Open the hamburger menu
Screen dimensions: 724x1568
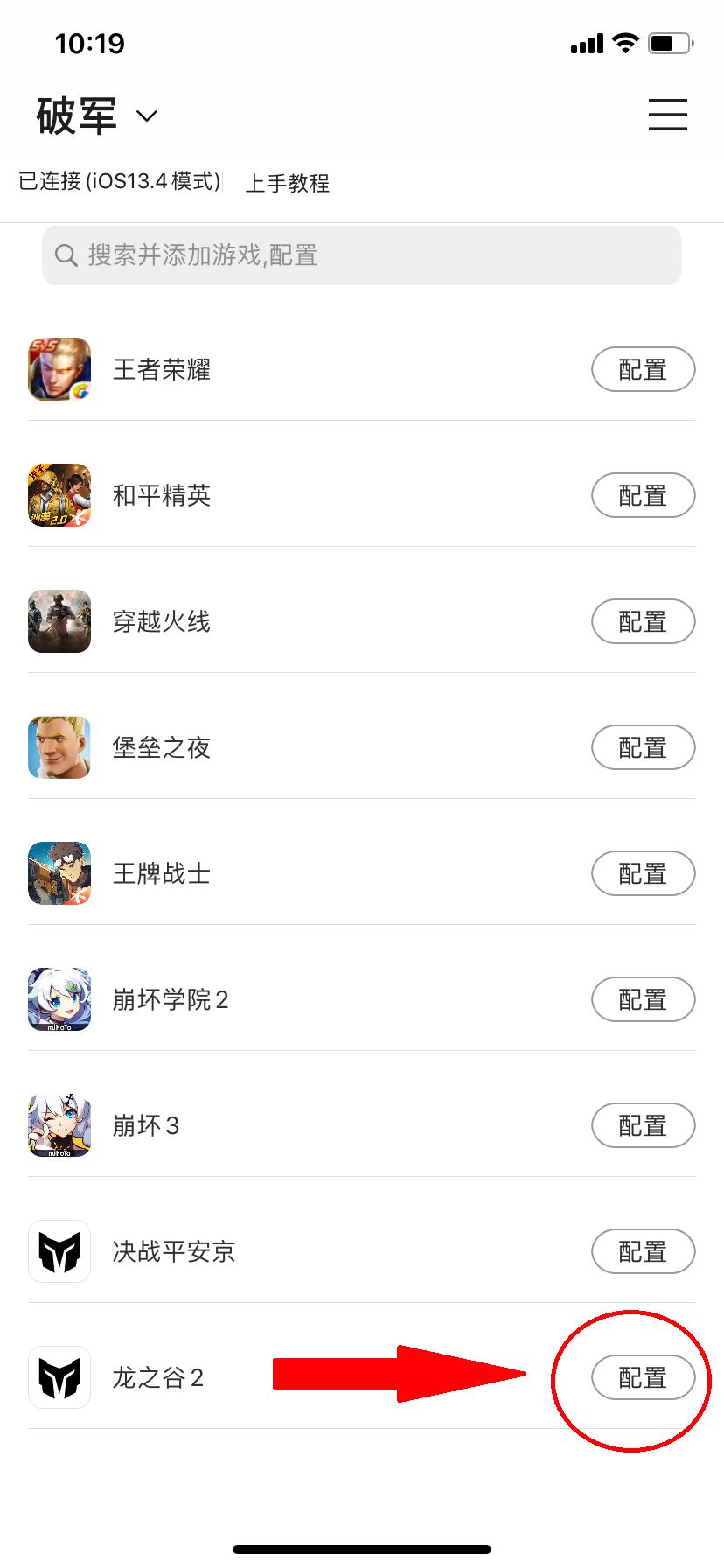[667, 115]
